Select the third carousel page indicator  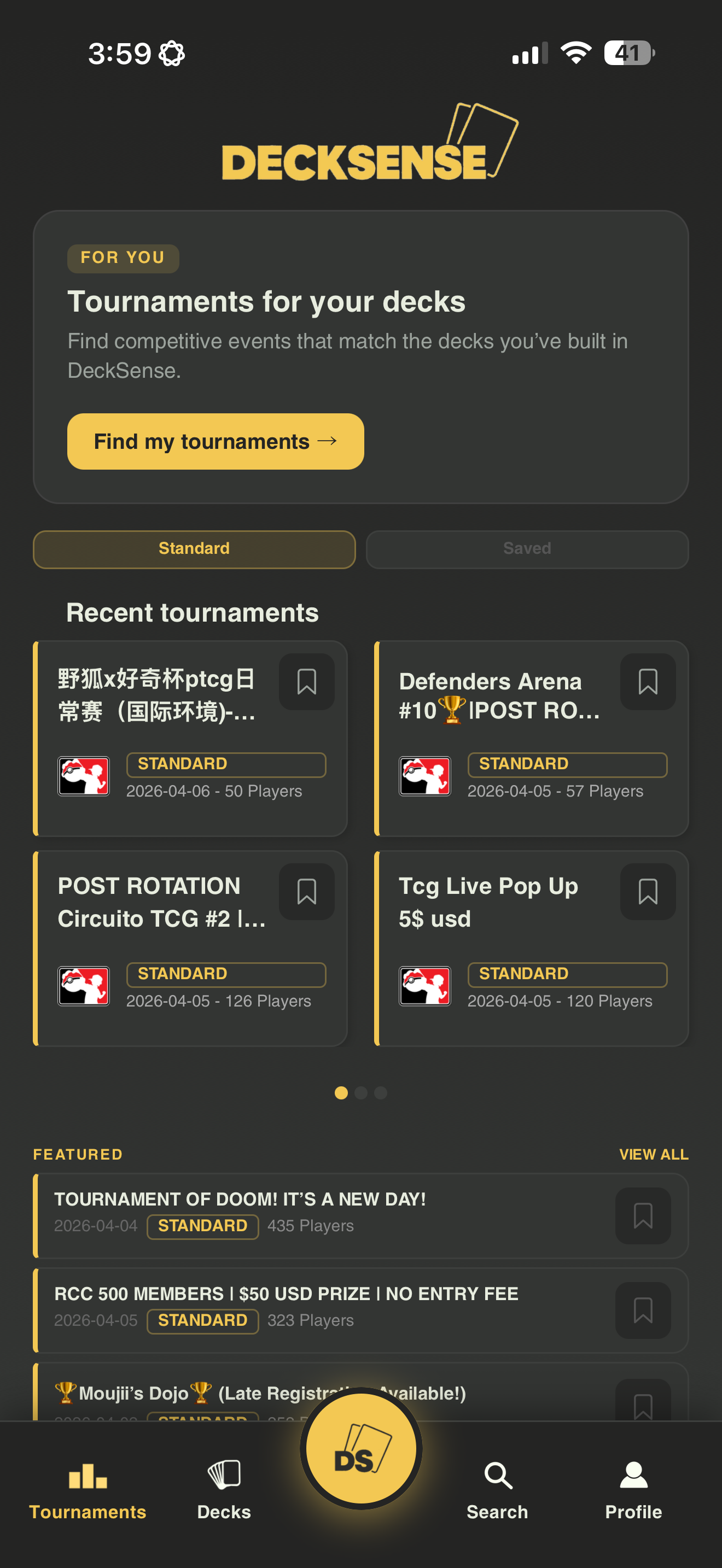point(380,1092)
